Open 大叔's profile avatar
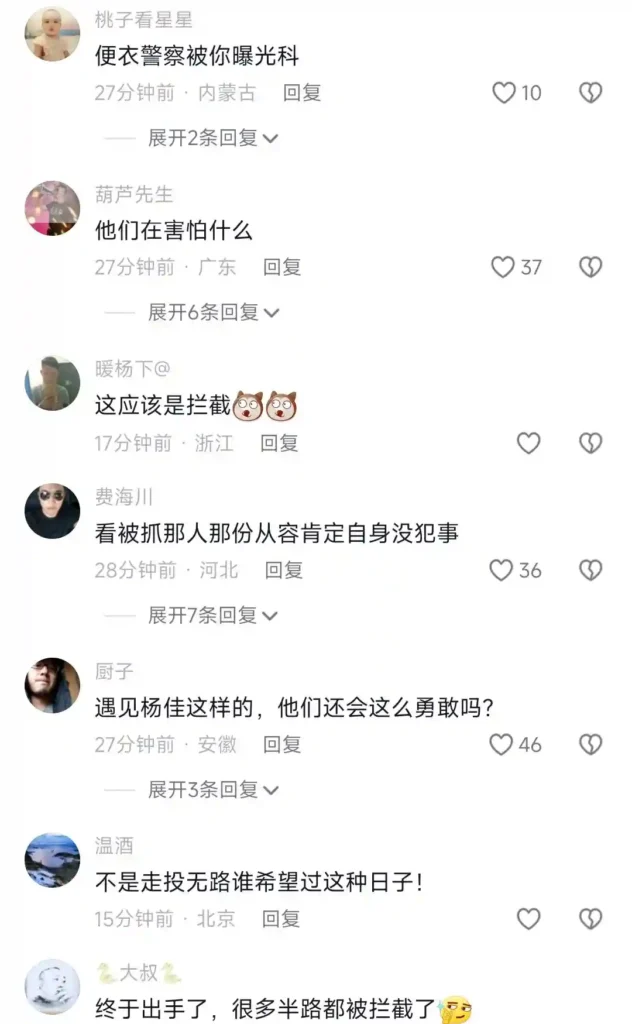 pyautogui.click(x=52, y=986)
